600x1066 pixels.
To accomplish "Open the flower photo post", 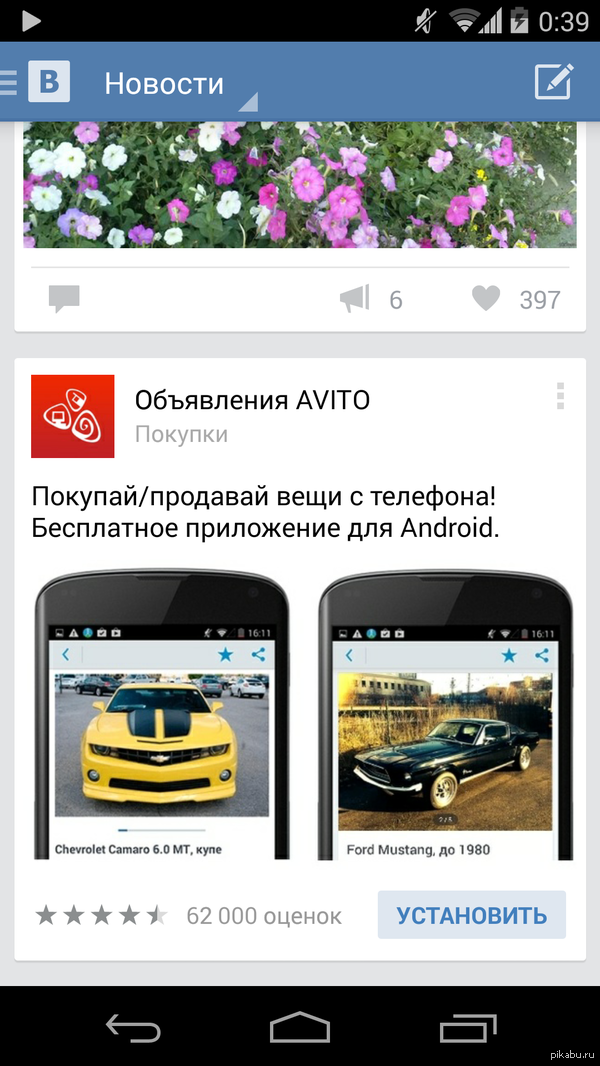I will click(x=300, y=185).
